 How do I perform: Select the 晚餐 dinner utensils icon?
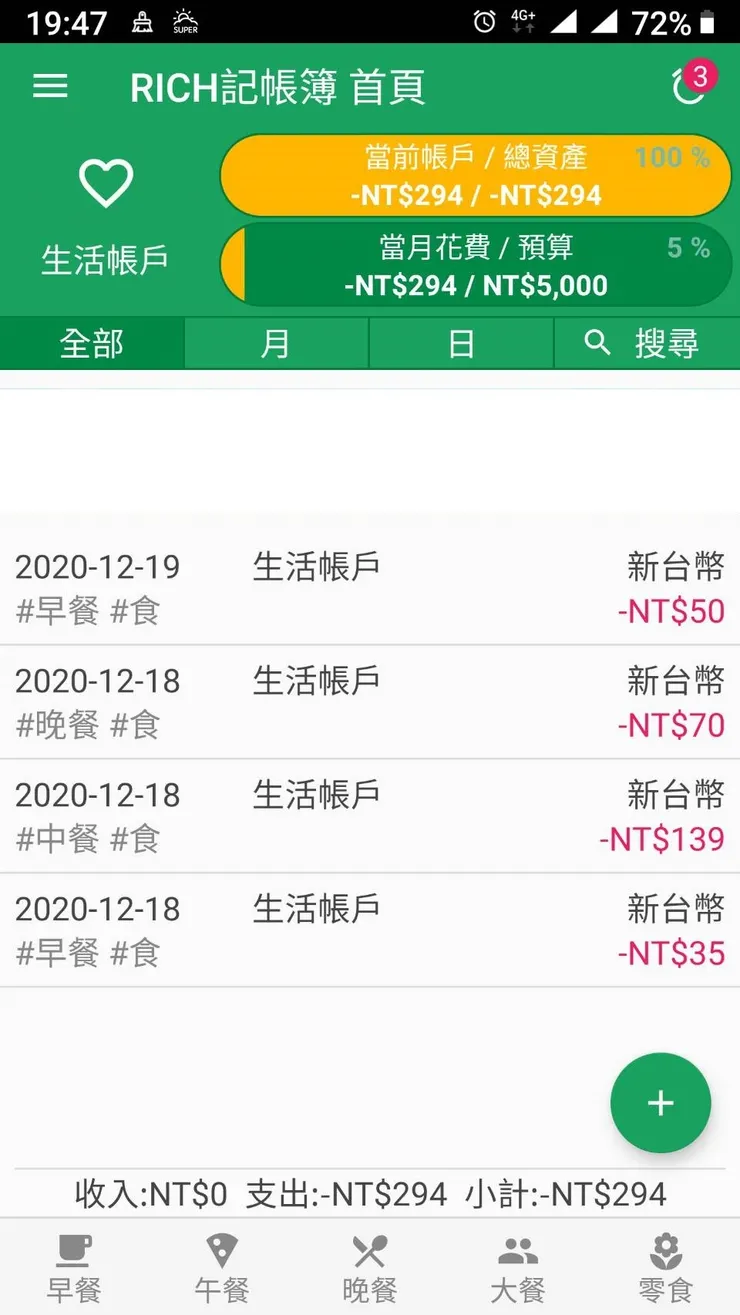pos(370,1250)
